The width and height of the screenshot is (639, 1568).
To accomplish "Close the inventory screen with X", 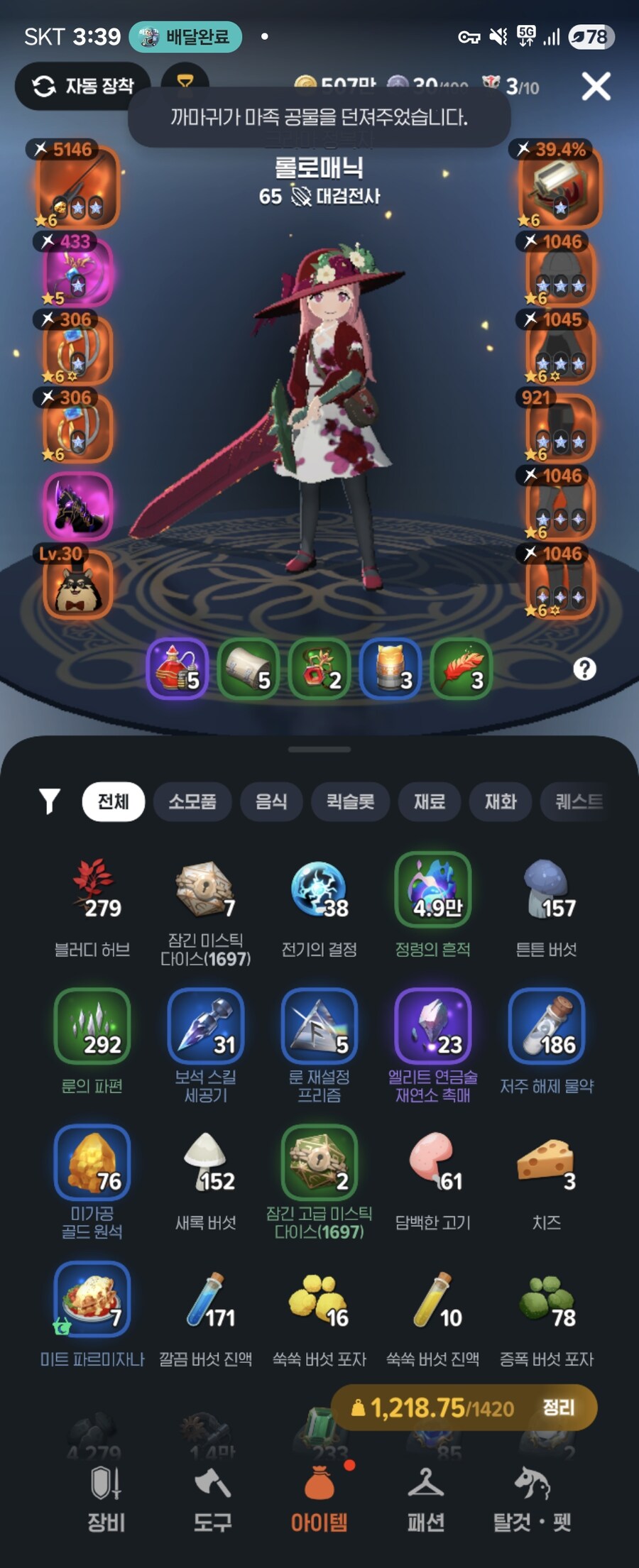I will click(596, 87).
